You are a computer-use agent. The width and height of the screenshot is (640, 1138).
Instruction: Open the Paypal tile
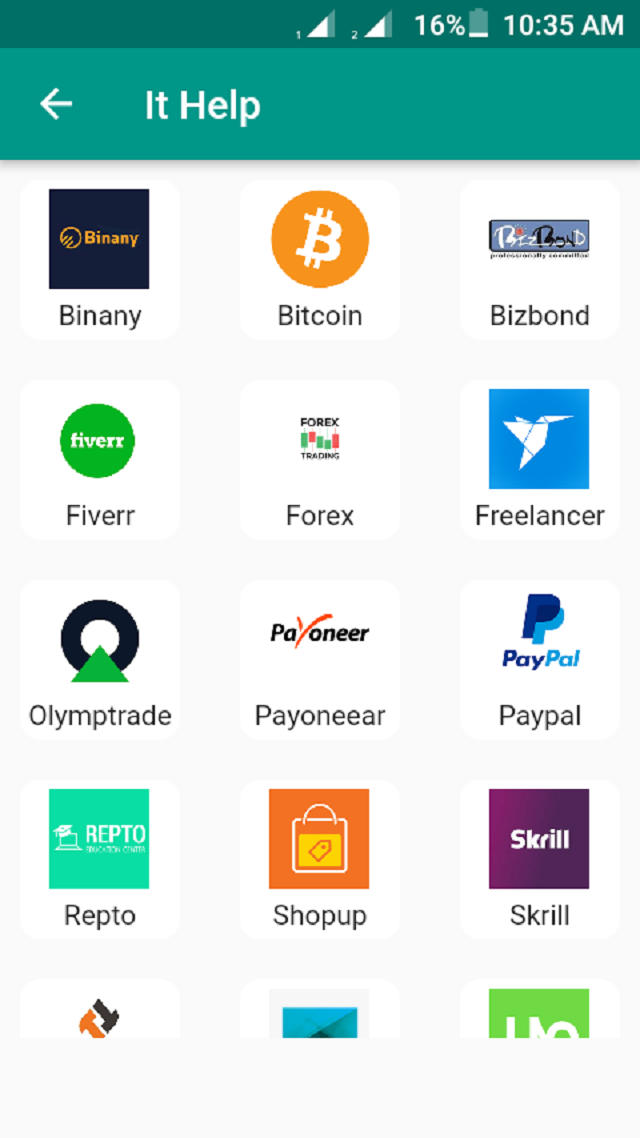[x=540, y=659]
